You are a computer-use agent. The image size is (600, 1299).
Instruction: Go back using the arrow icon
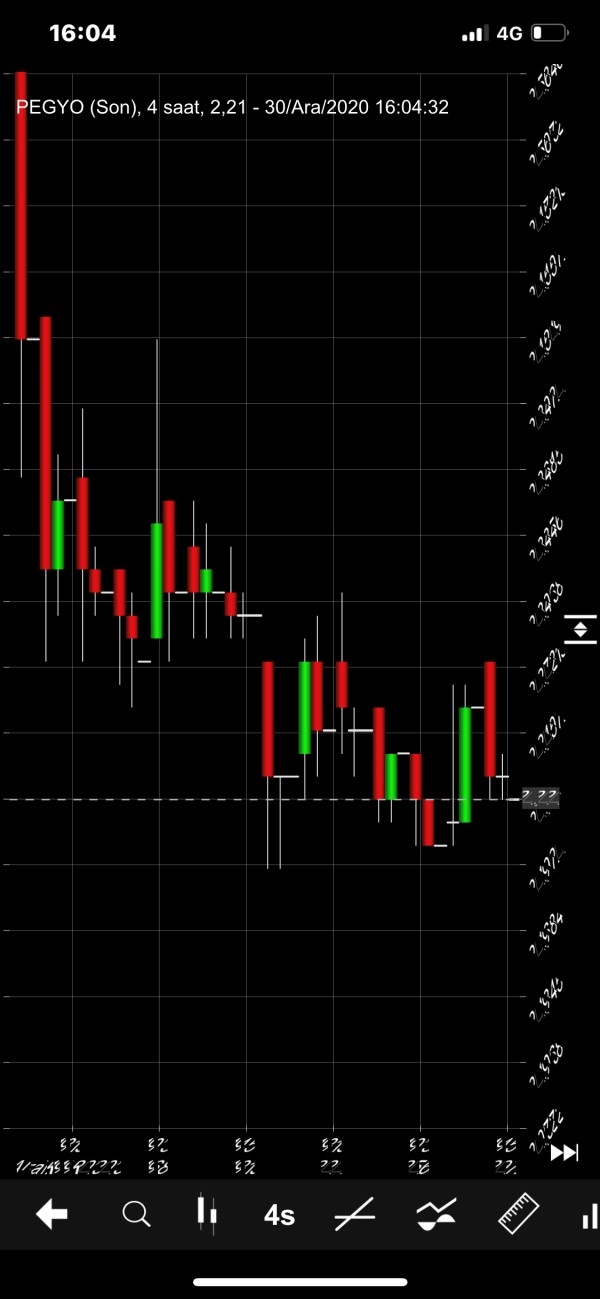(51, 1214)
